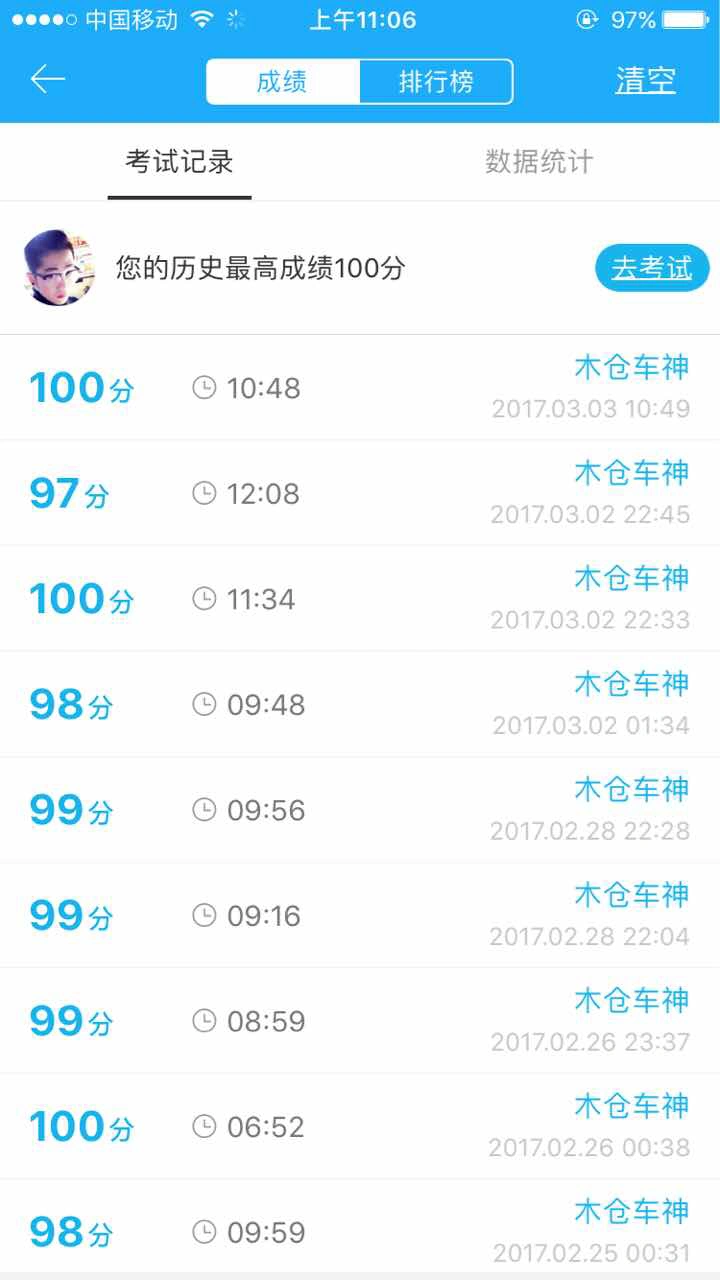Screen dimensions: 720x1280
Task: Open the record dated 2017.03.03 10:49
Action: point(360,388)
